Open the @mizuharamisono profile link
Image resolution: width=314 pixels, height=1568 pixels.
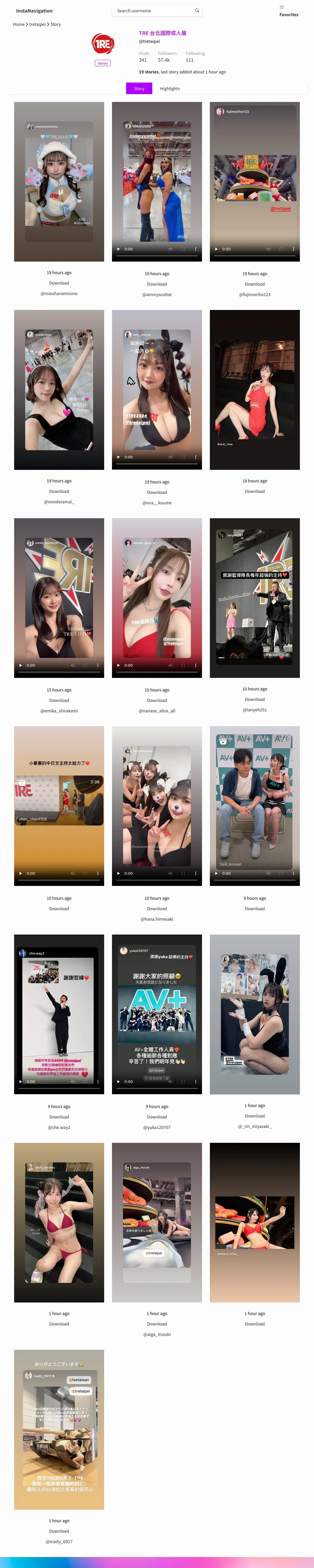coord(59,293)
